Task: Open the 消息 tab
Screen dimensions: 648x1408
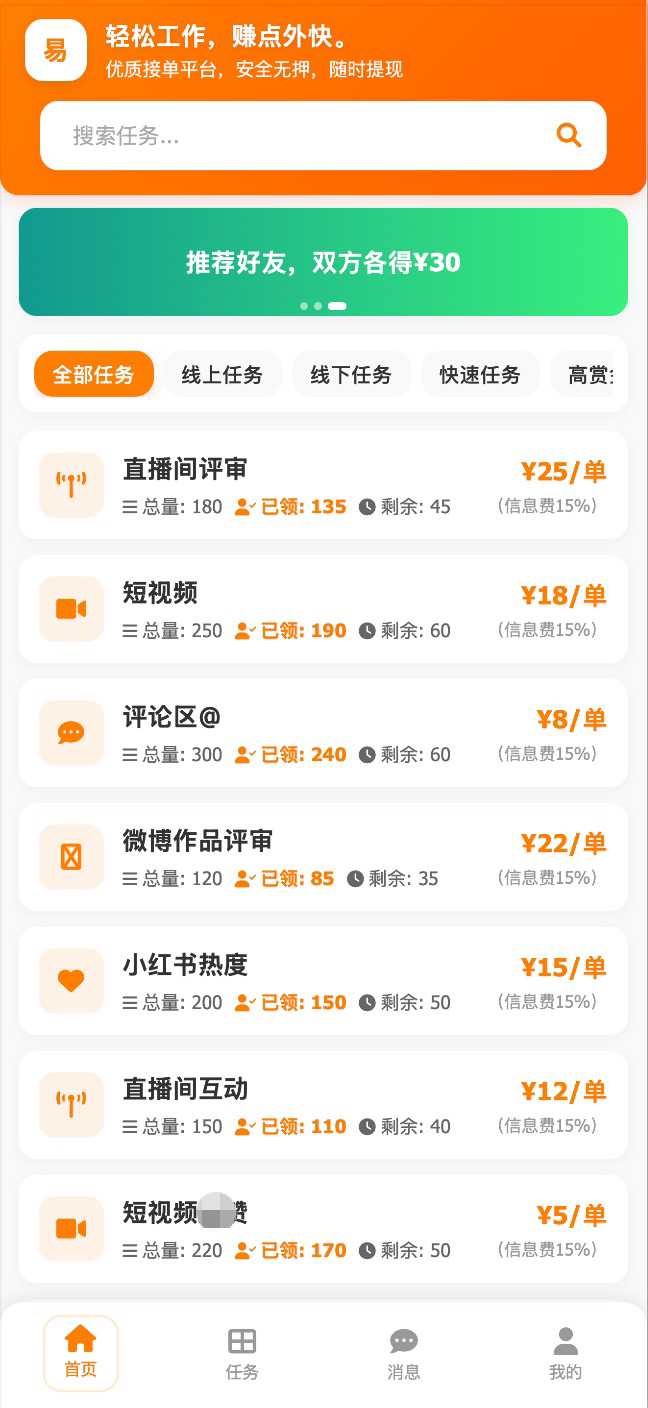Action: point(404,1352)
